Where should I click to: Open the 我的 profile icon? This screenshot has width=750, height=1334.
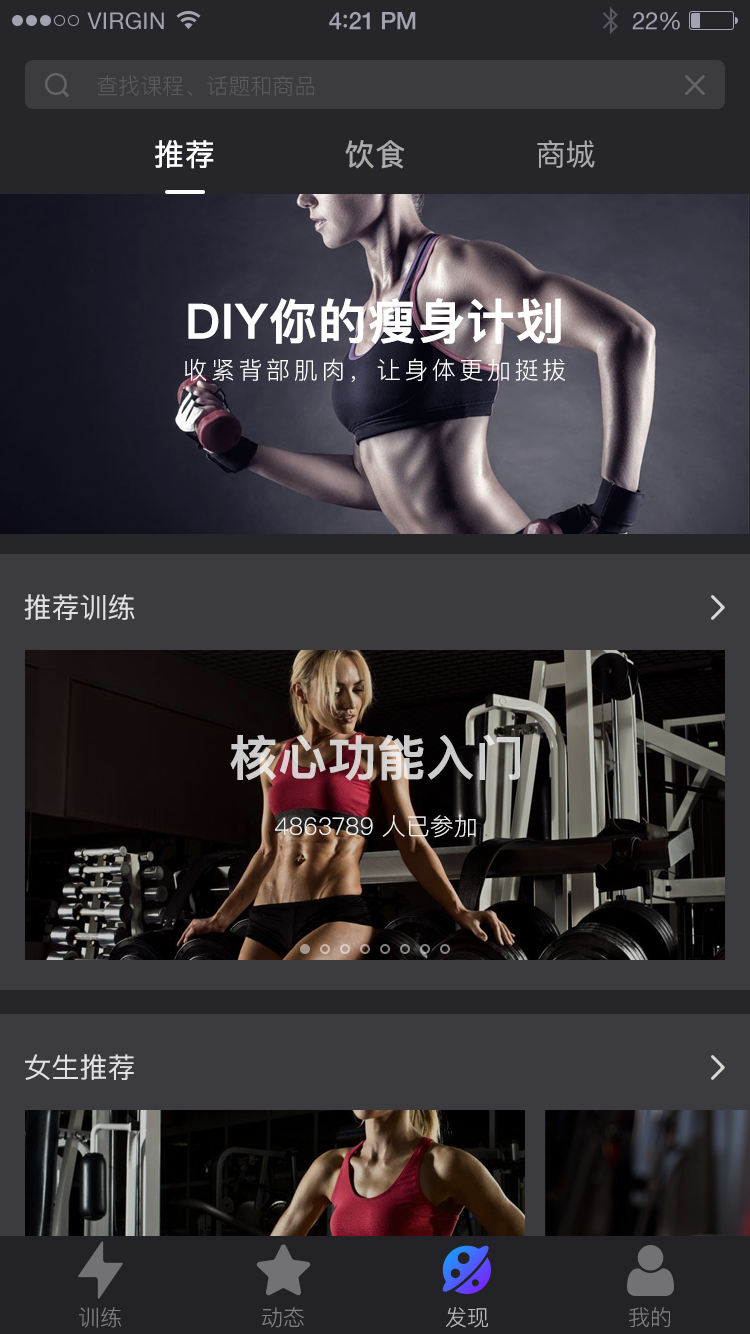(x=650, y=1272)
